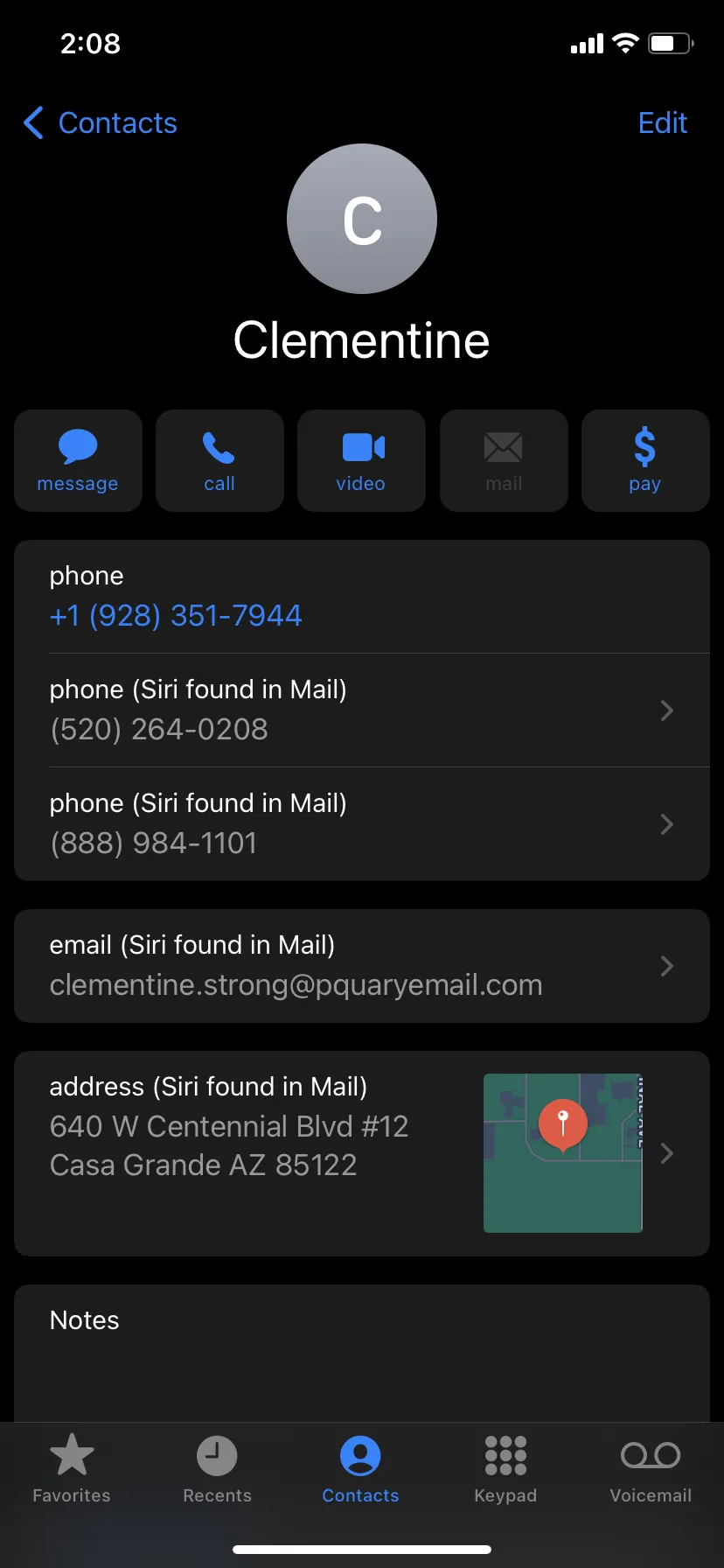Edit Clementine's contact details

click(x=662, y=123)
